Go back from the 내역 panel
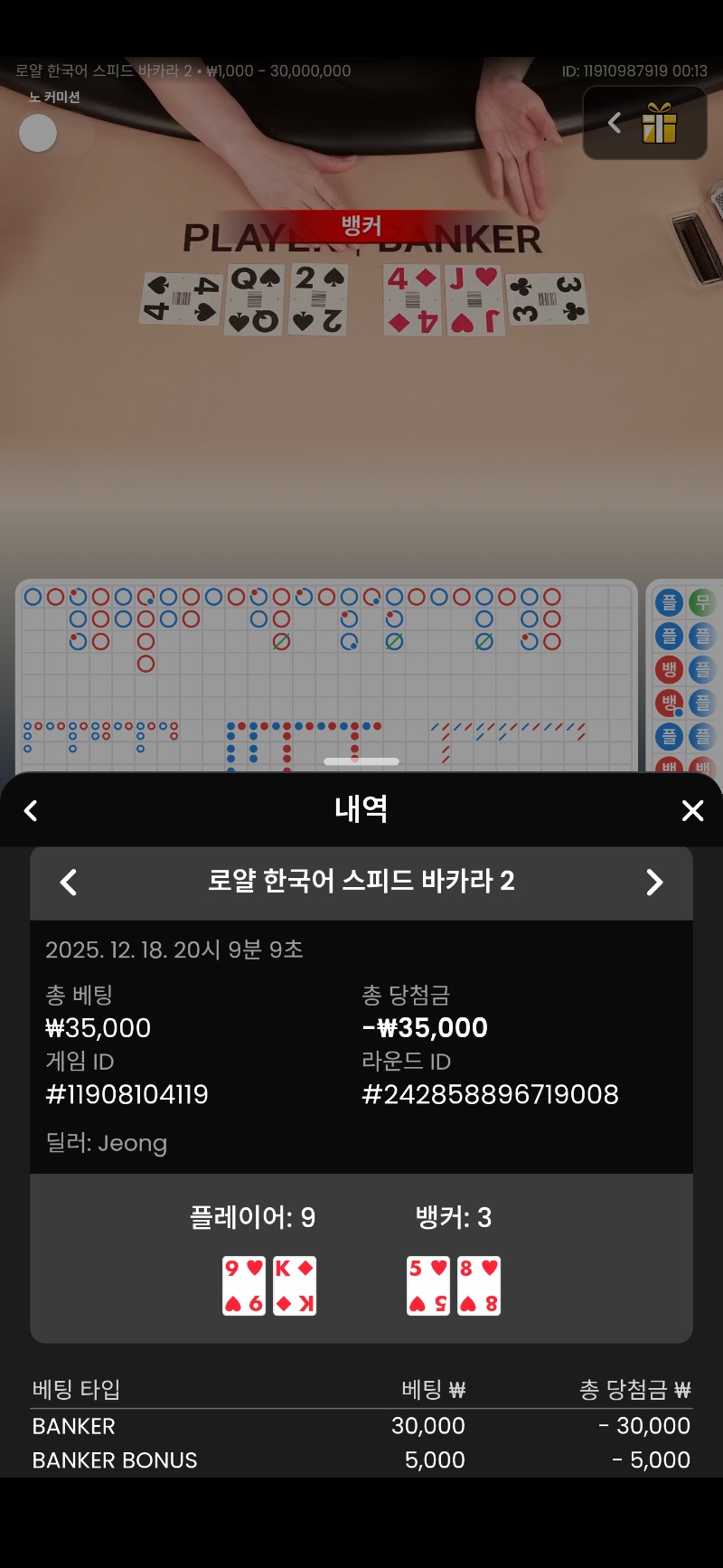 [x=31, y=810]
